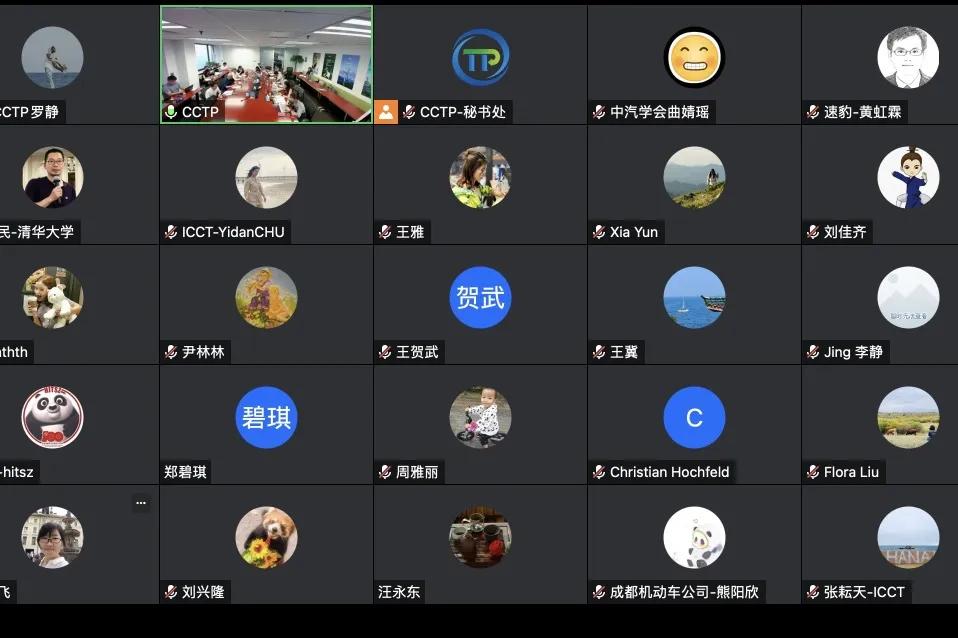Select the Flora Liu participant tile
Viewport: 958px width, 638px height.
point(880,424)
